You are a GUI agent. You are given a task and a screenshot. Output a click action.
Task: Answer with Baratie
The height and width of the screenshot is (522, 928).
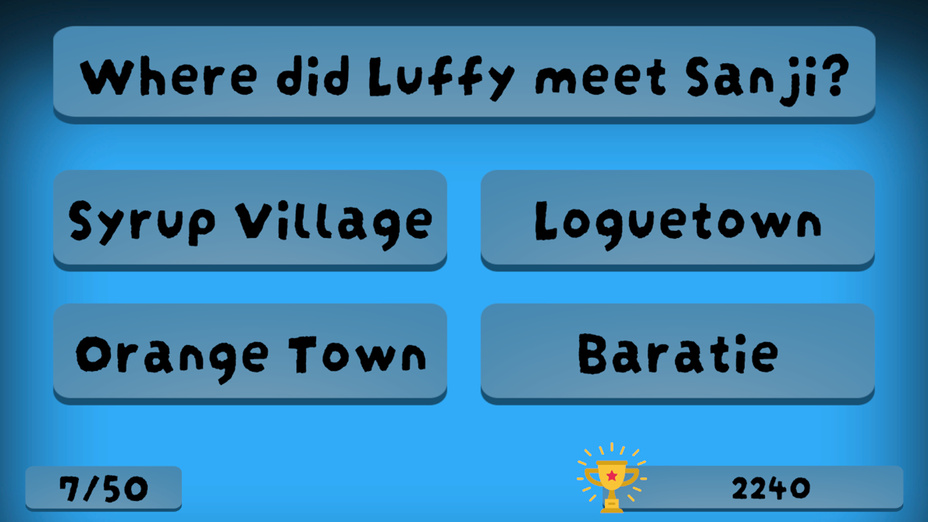[x=677, y=353]
